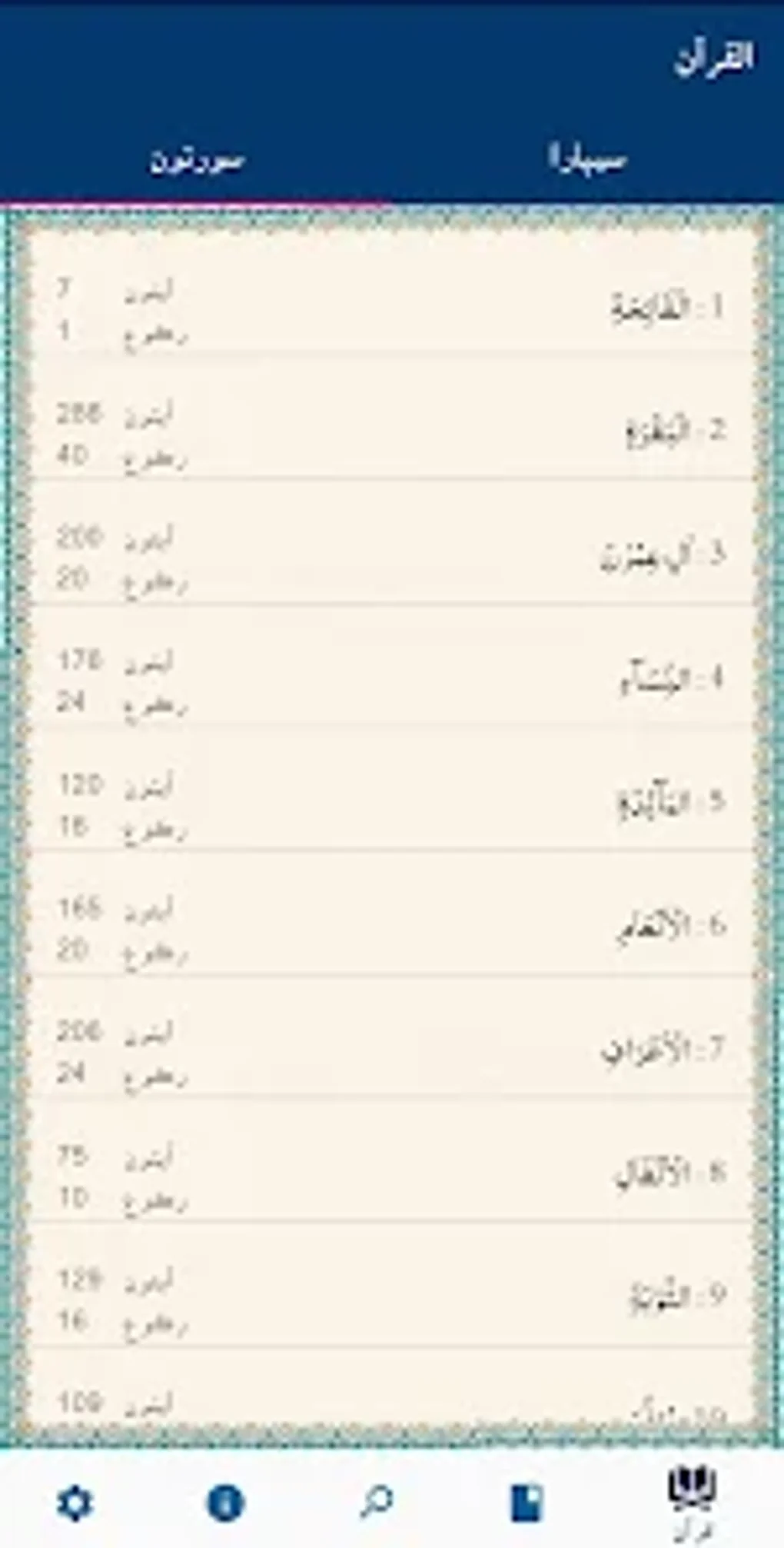The height and width of the screenshot is (1548, 784).
Task: Open the search magnifier
Action: tap(377, 1502)
